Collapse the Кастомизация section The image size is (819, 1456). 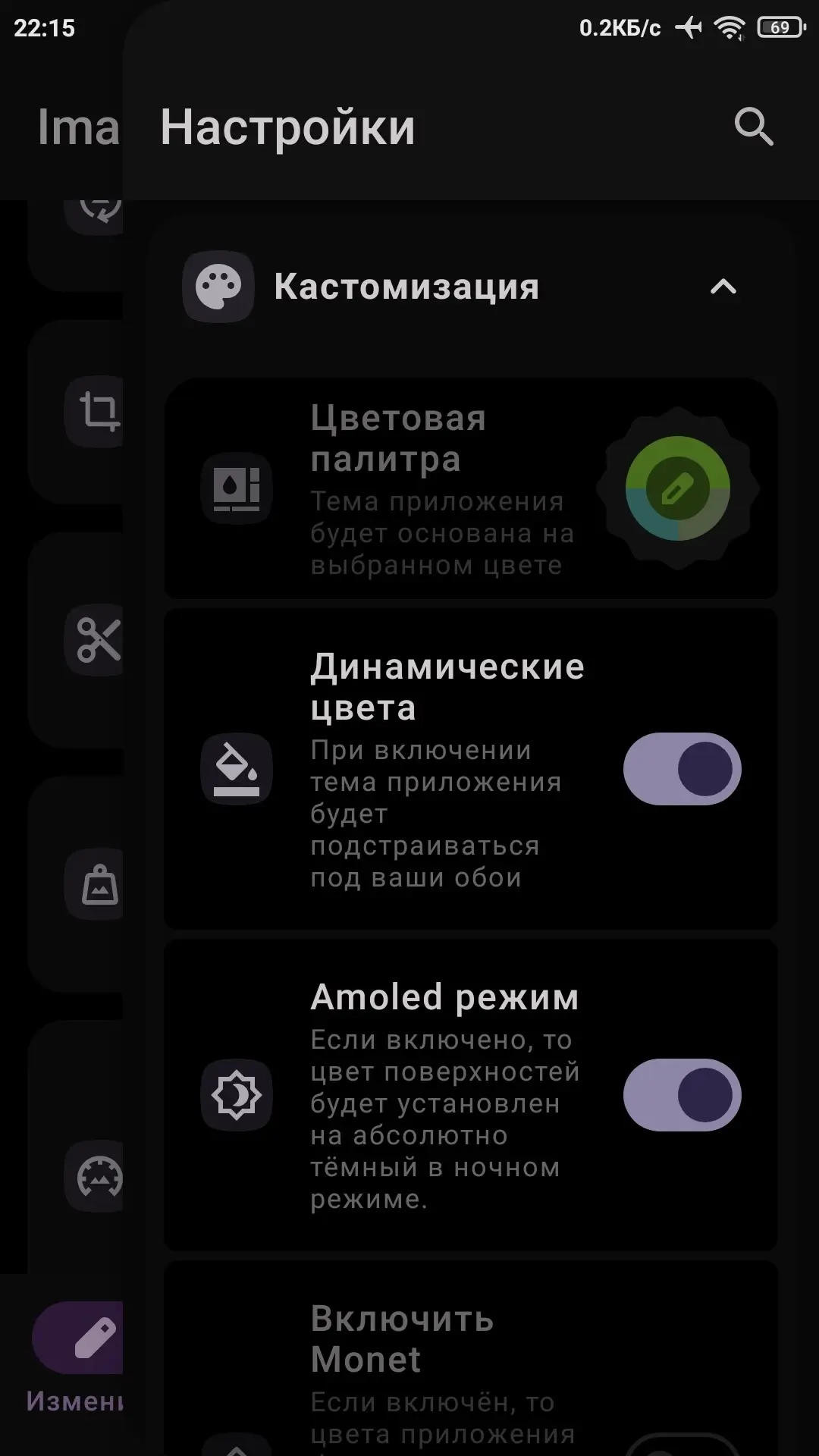(723, 287)
